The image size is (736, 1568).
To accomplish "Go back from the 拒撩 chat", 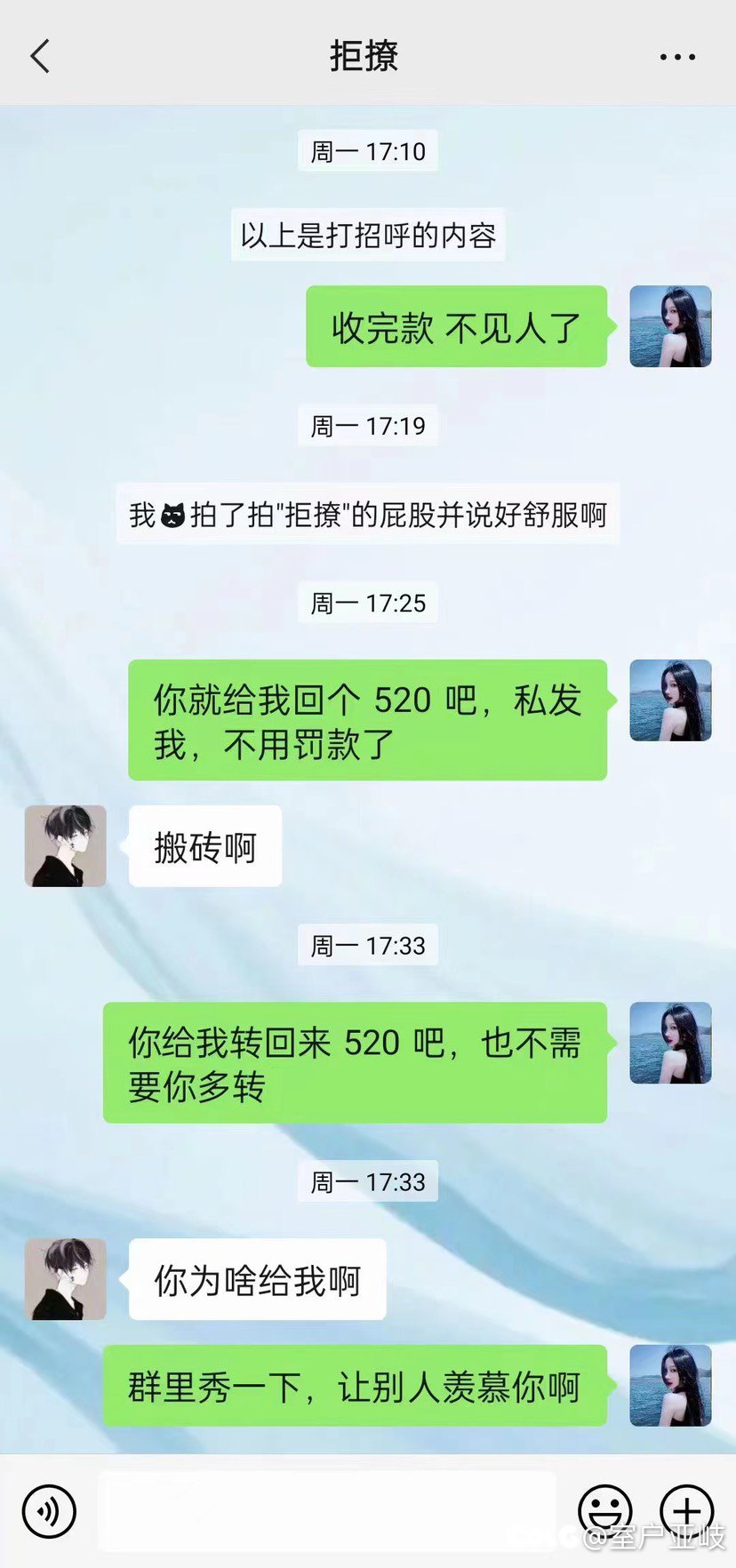I will click(x=40, y=56).
